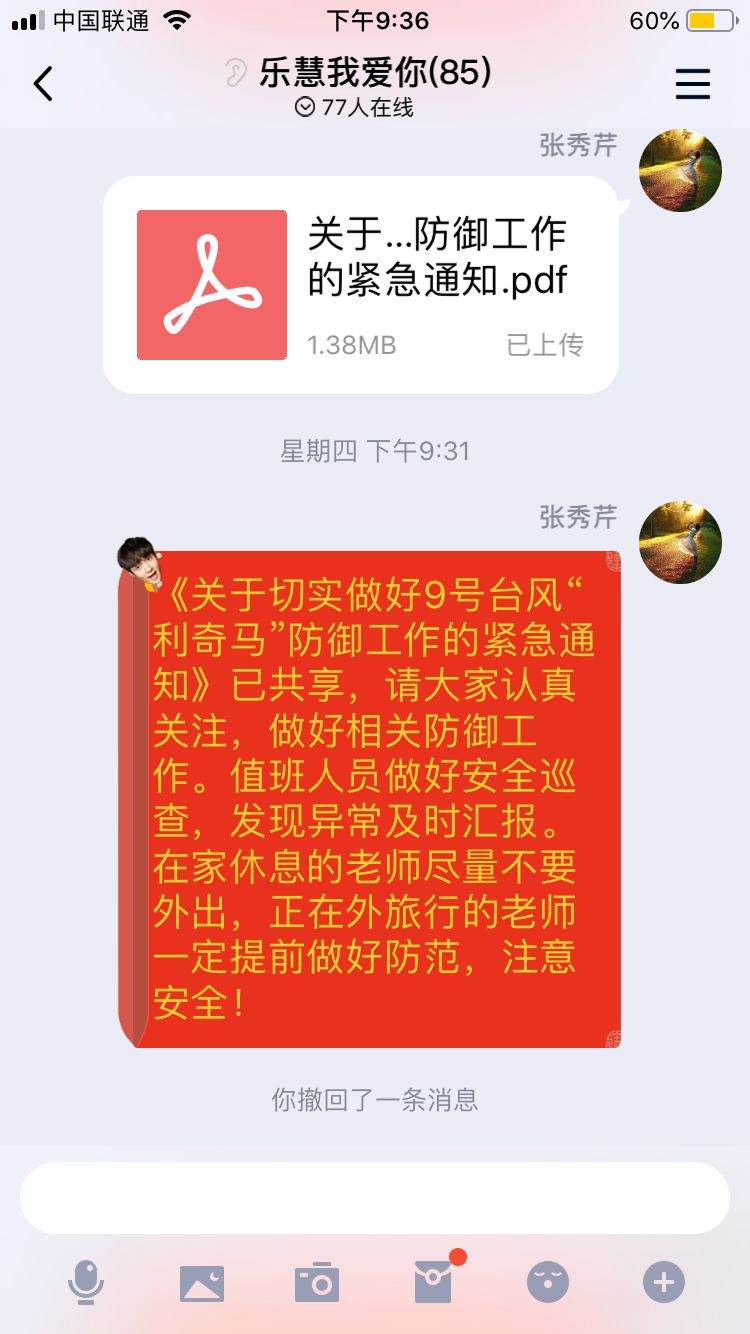Expand the 77人在线 online members dropdown

(x=355, y=107)
